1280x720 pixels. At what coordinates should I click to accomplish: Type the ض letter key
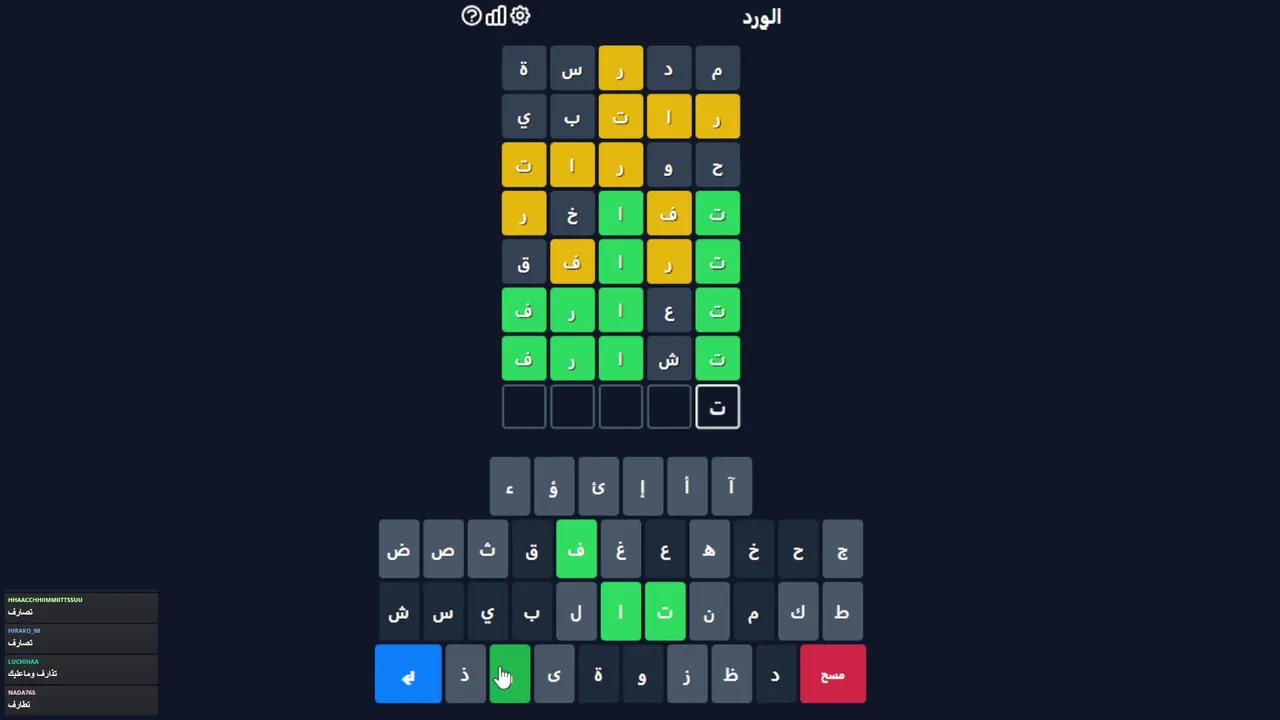click(x=399, y=550)
